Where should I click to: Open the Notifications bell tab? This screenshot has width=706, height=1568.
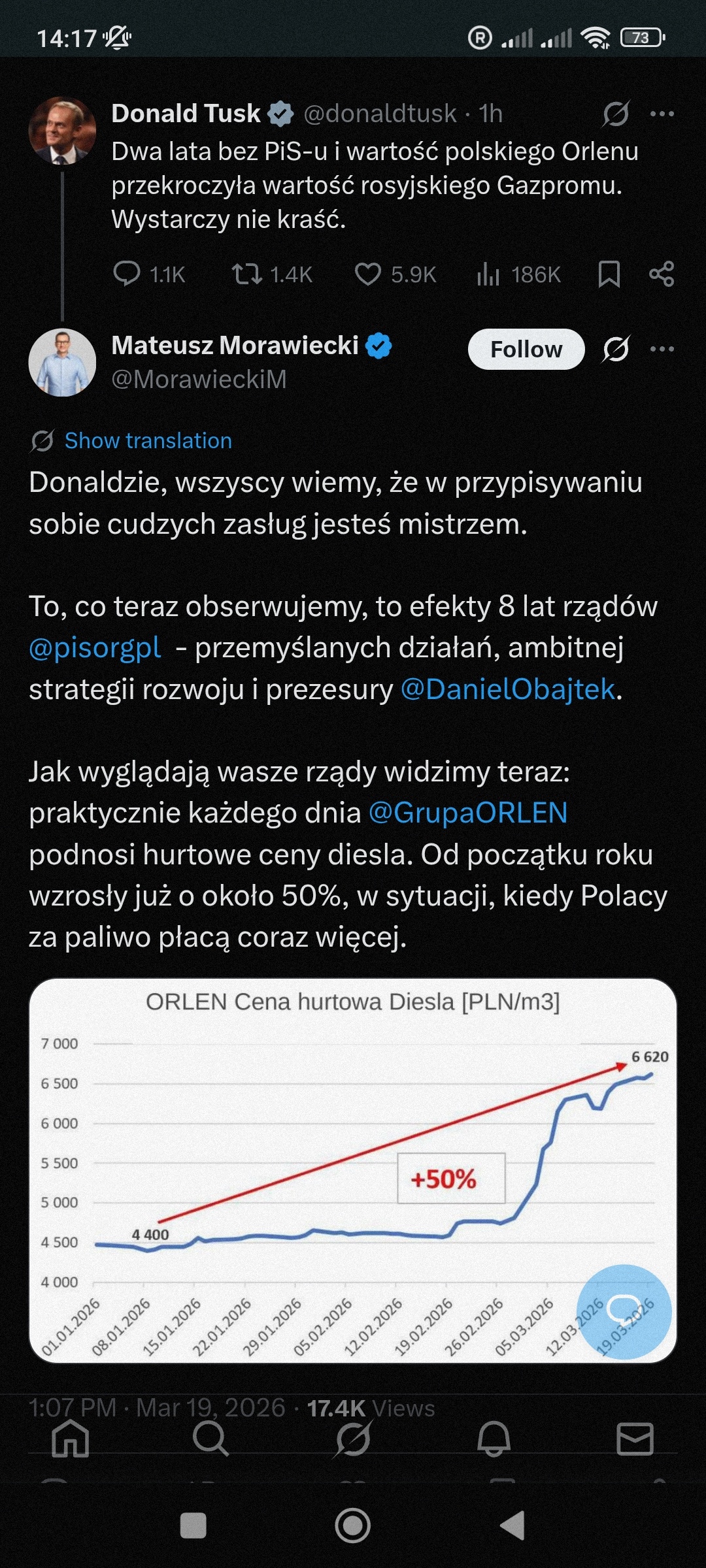pyautogui.click(x=494, y=1439)
